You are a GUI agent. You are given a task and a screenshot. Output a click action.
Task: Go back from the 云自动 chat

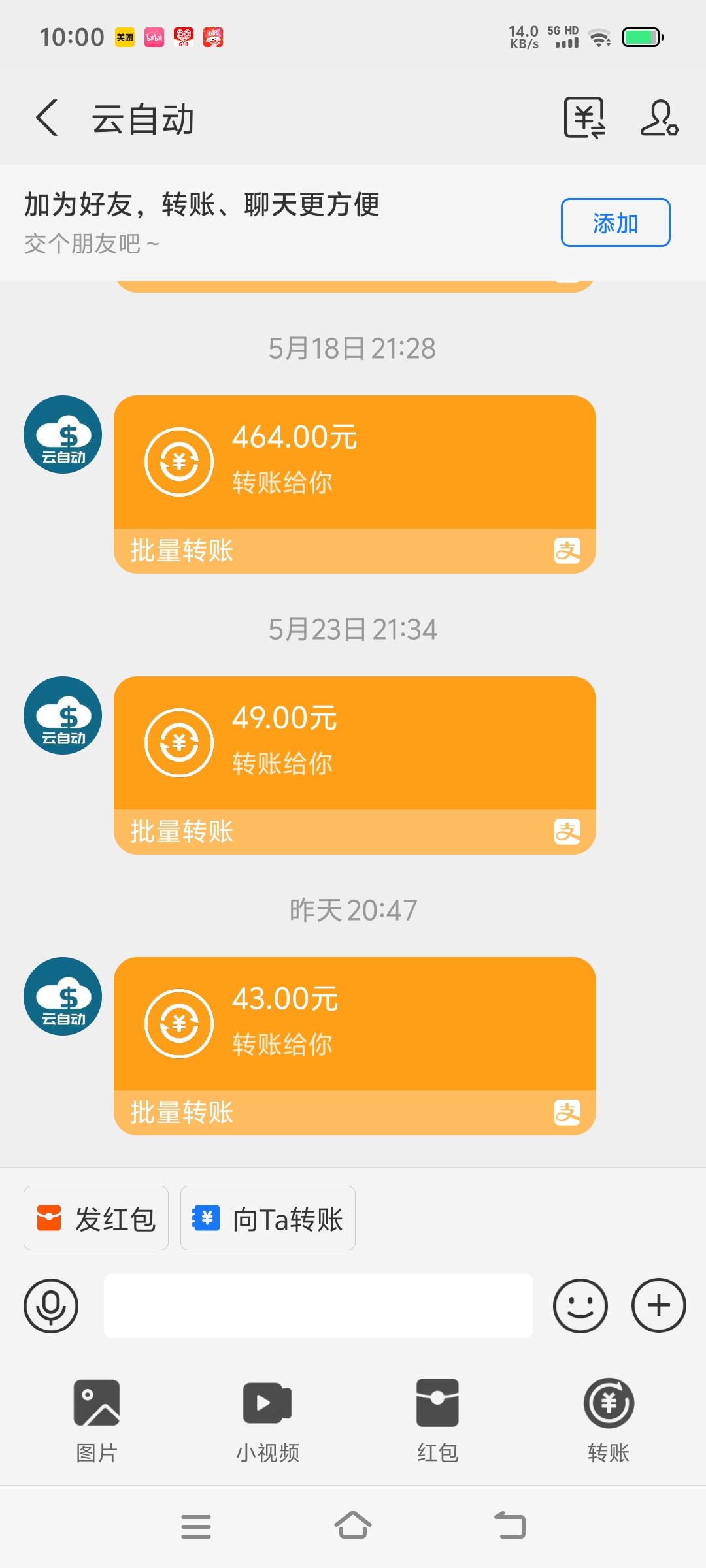pos(46,118)
